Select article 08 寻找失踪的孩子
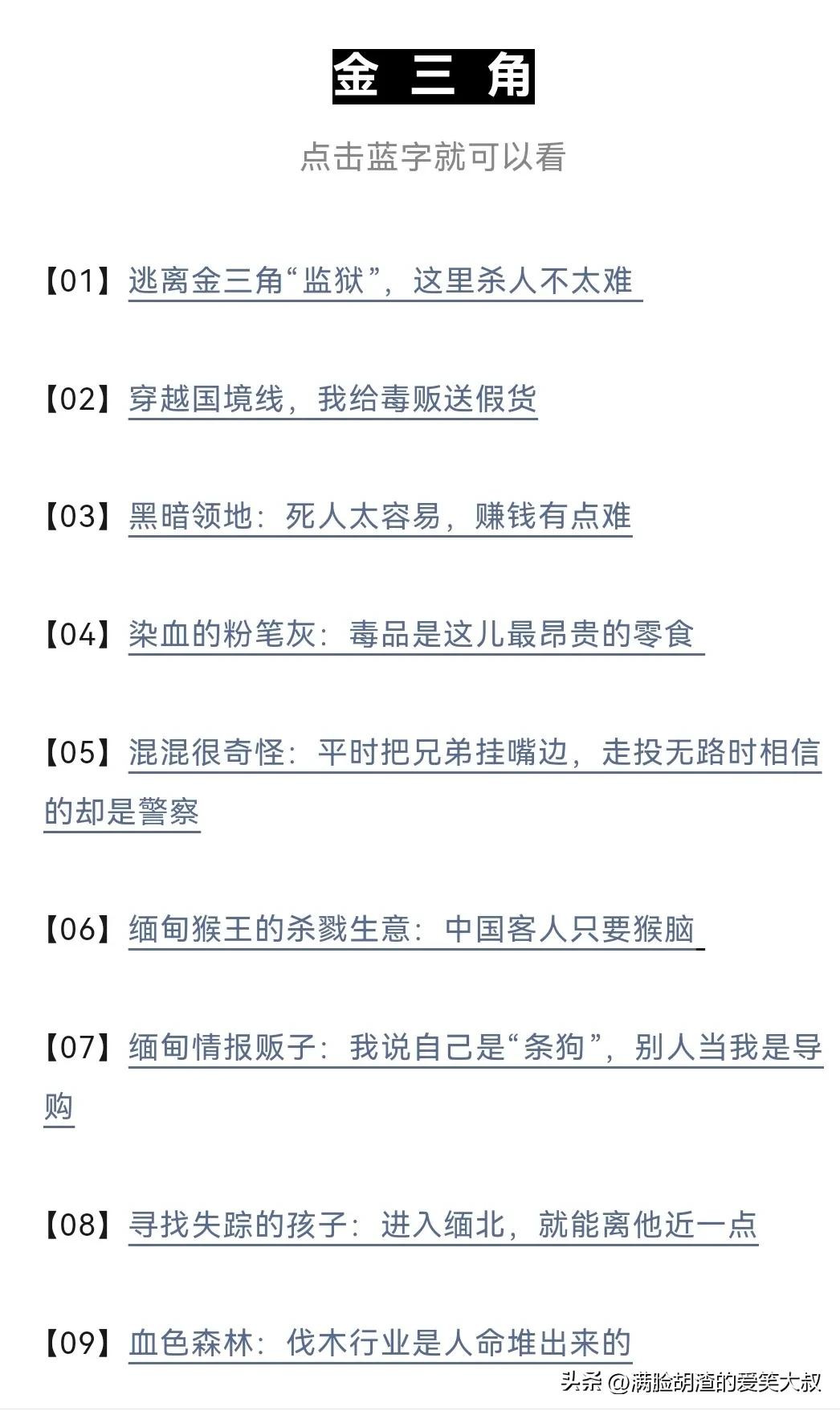840x1411 pixels. tap(442, 1224)
